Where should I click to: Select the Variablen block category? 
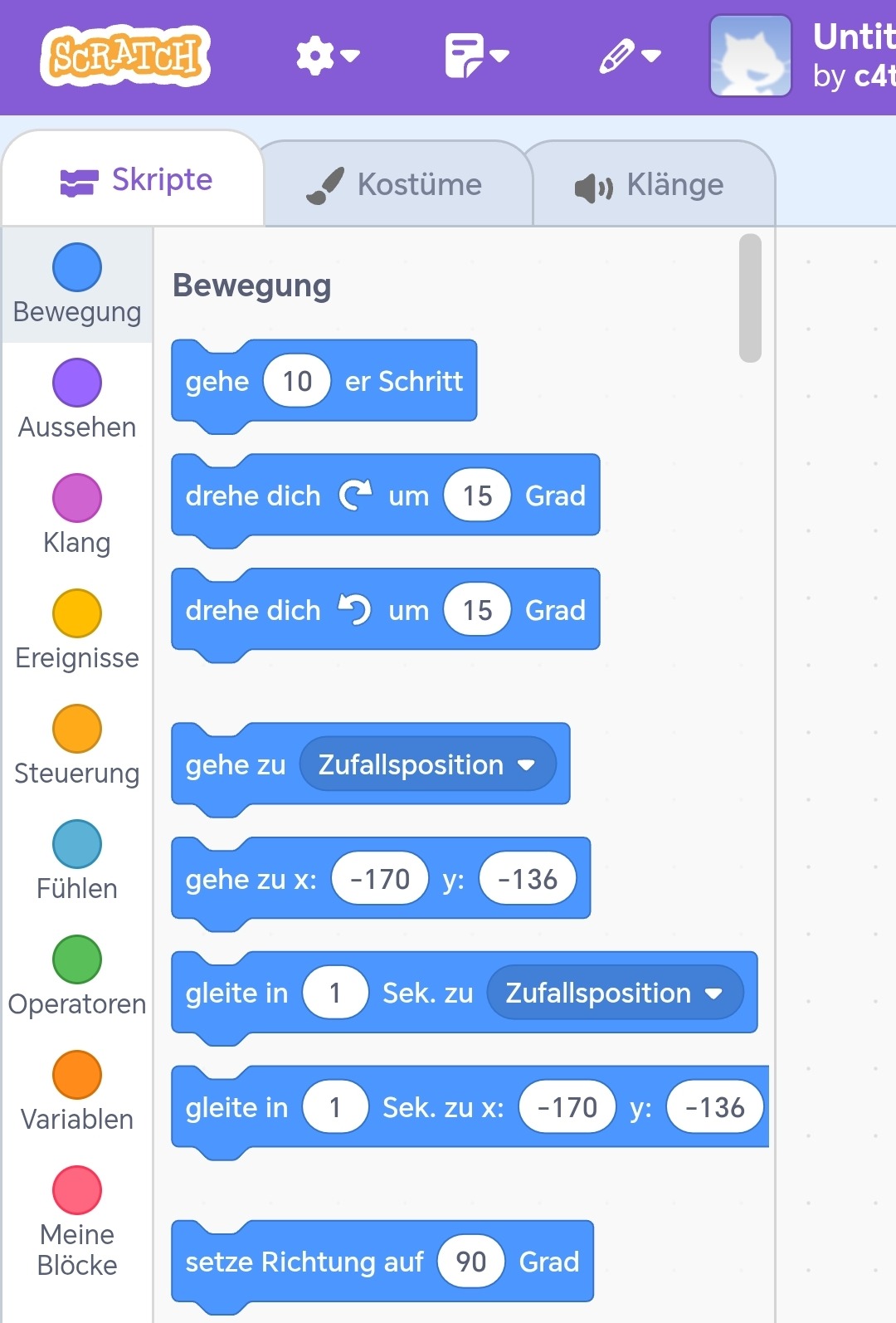(77, 1091)
